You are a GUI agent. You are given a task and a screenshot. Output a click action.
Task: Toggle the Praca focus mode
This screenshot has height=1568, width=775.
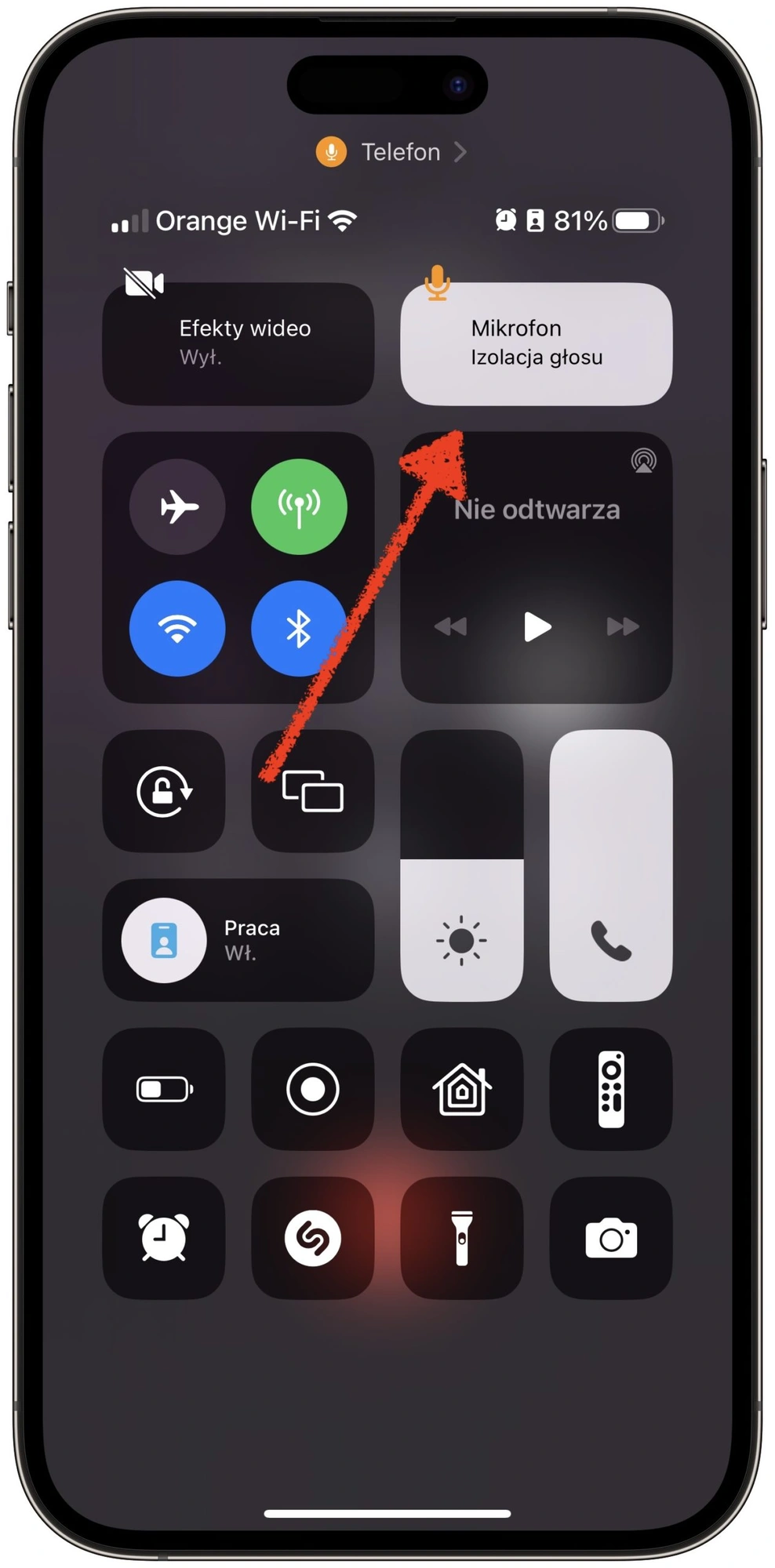coord(238,940)
